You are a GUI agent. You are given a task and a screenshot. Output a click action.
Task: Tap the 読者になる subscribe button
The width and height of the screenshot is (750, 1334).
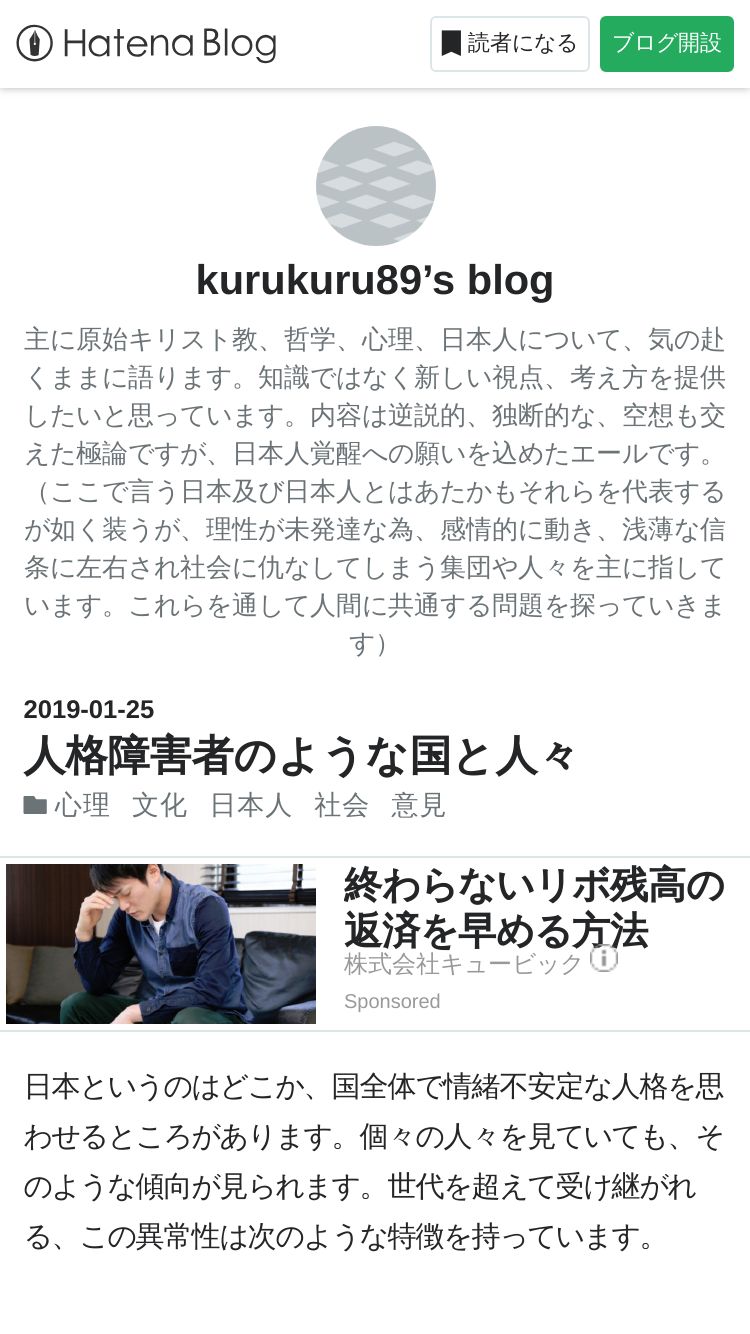510,44
